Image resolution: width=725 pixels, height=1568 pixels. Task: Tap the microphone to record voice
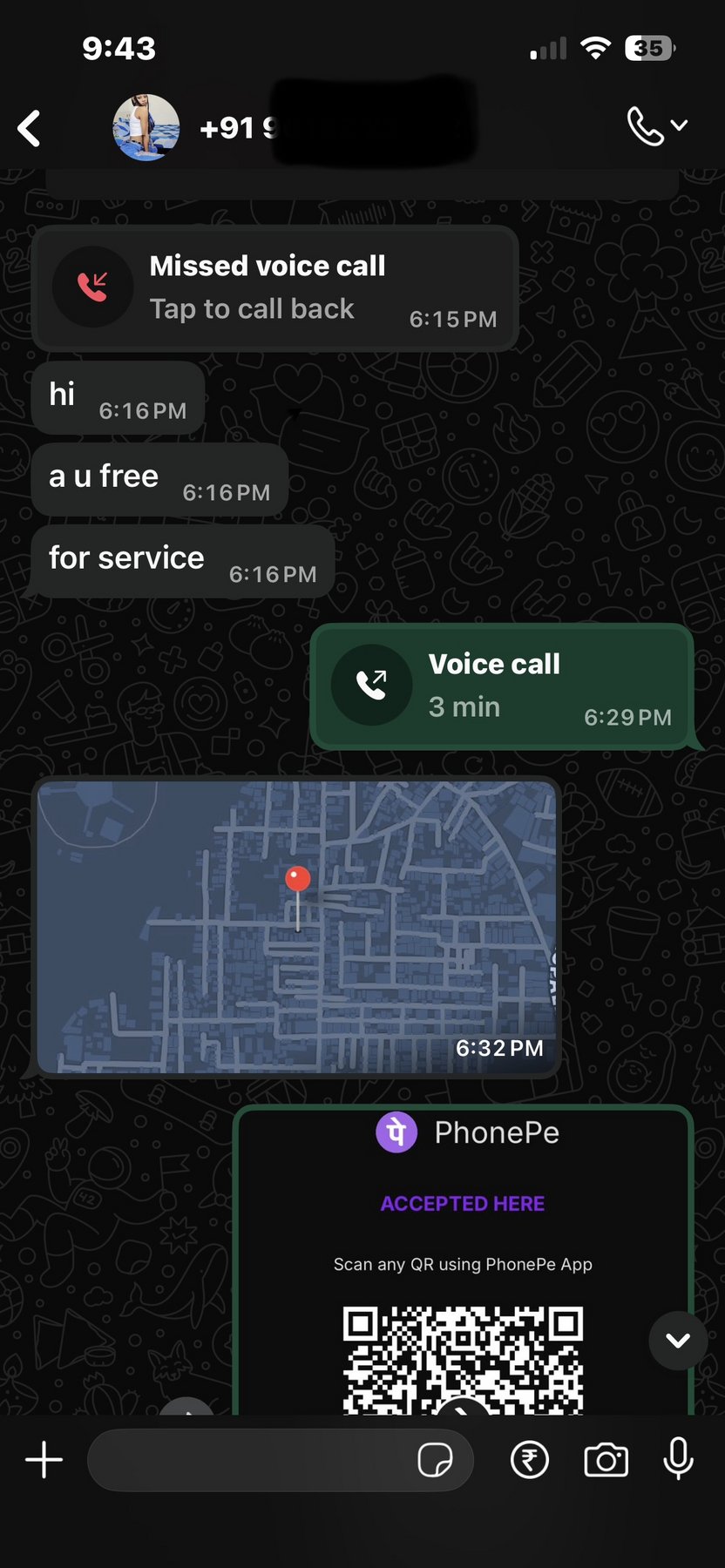pos(678,1460)
